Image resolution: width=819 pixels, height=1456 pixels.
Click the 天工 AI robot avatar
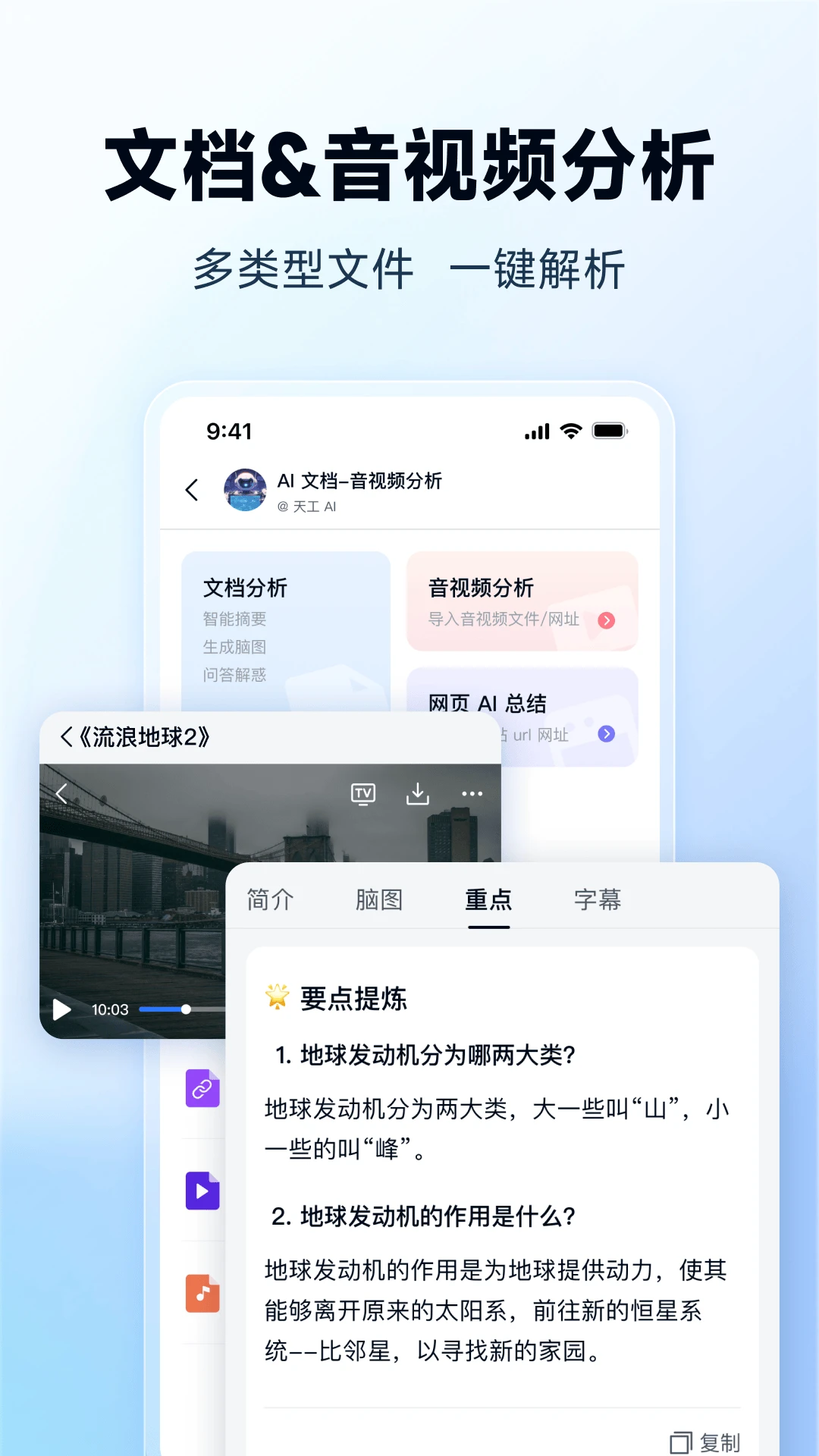(x=246, y=490)
